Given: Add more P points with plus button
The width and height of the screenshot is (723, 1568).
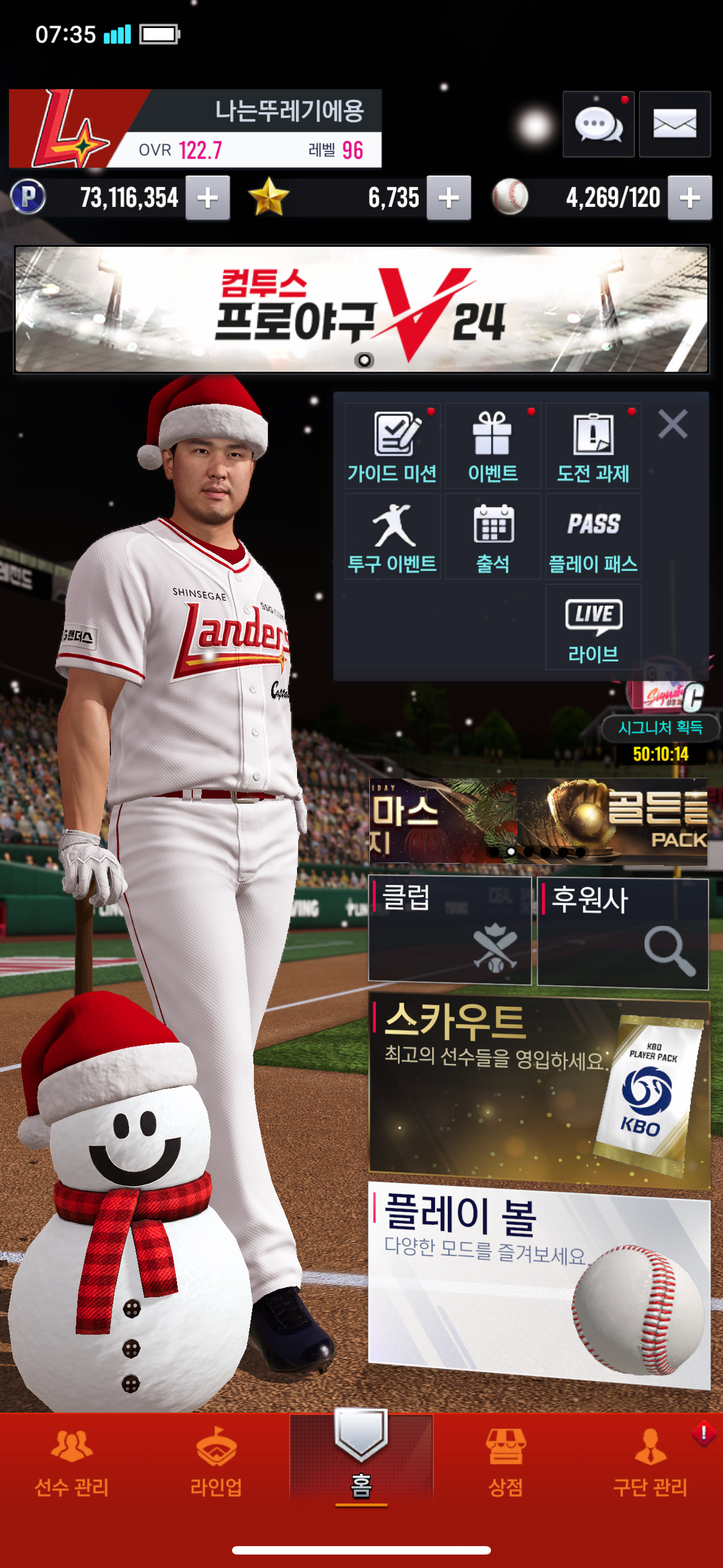Looking at the screenshot, I should (x=207, y=198).
